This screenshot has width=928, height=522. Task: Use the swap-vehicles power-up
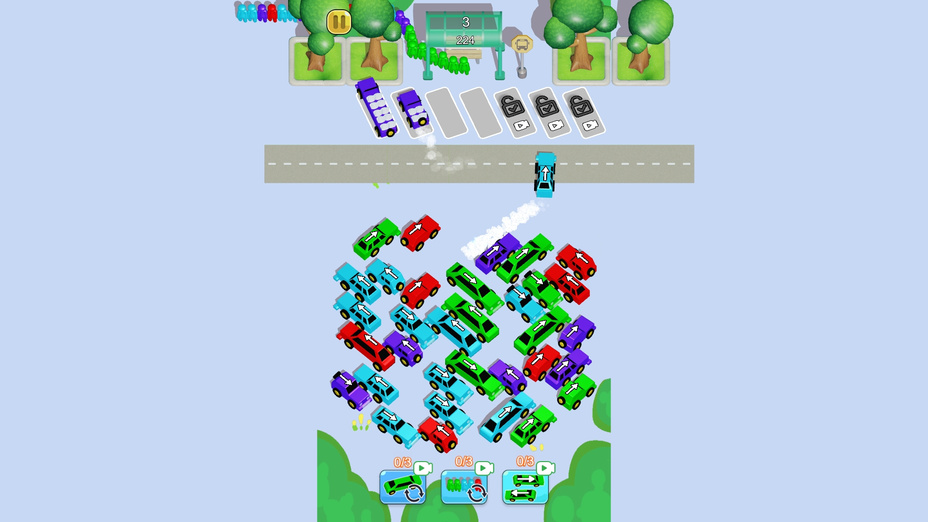tap(525, 487)
